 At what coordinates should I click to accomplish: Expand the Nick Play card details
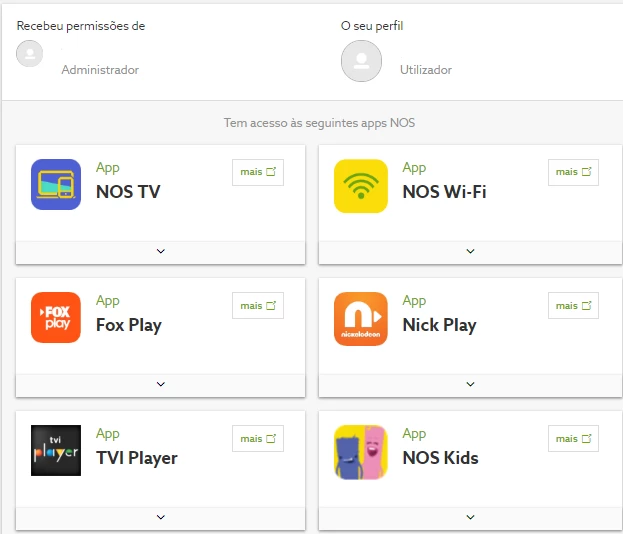click(x=470, y=385)
